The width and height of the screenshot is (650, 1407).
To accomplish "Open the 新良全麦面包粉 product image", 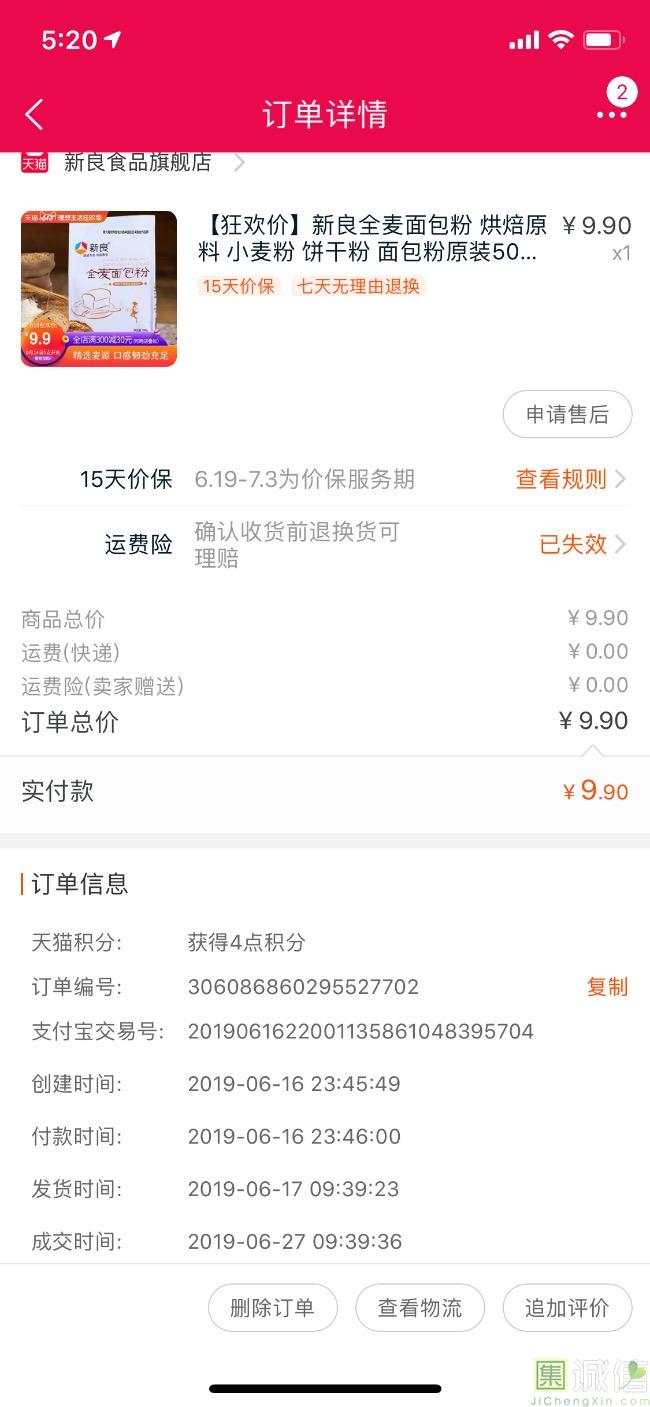I will [99, 288].
